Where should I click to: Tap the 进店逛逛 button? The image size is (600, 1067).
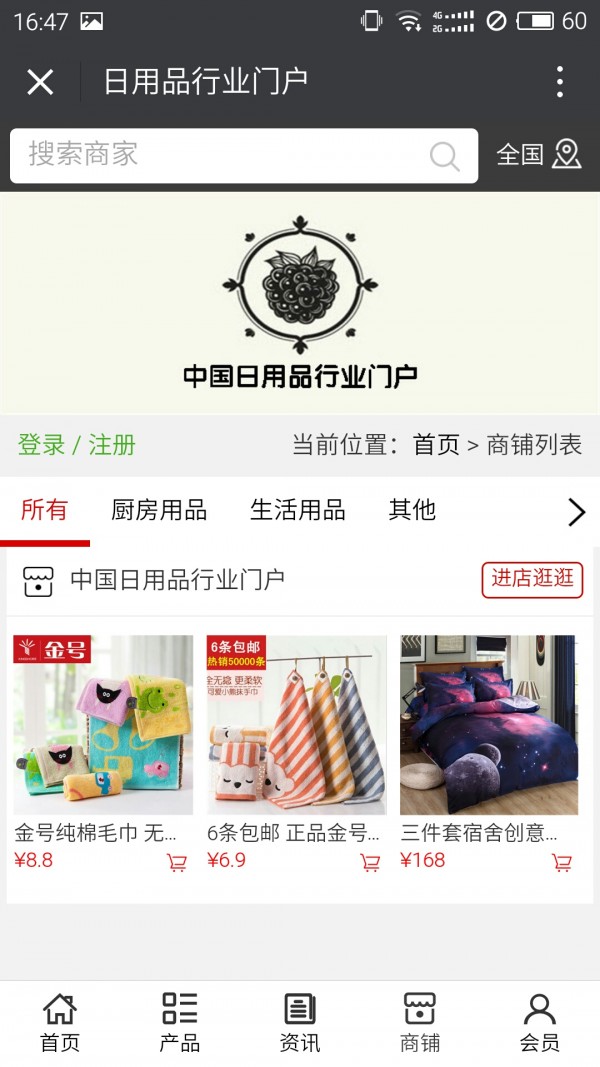[x=532, y=580]
